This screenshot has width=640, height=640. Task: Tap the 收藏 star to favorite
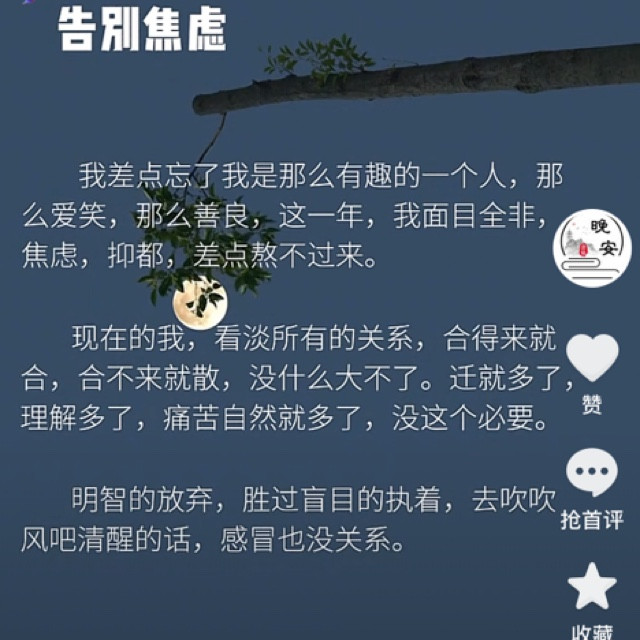pos(592,586)
